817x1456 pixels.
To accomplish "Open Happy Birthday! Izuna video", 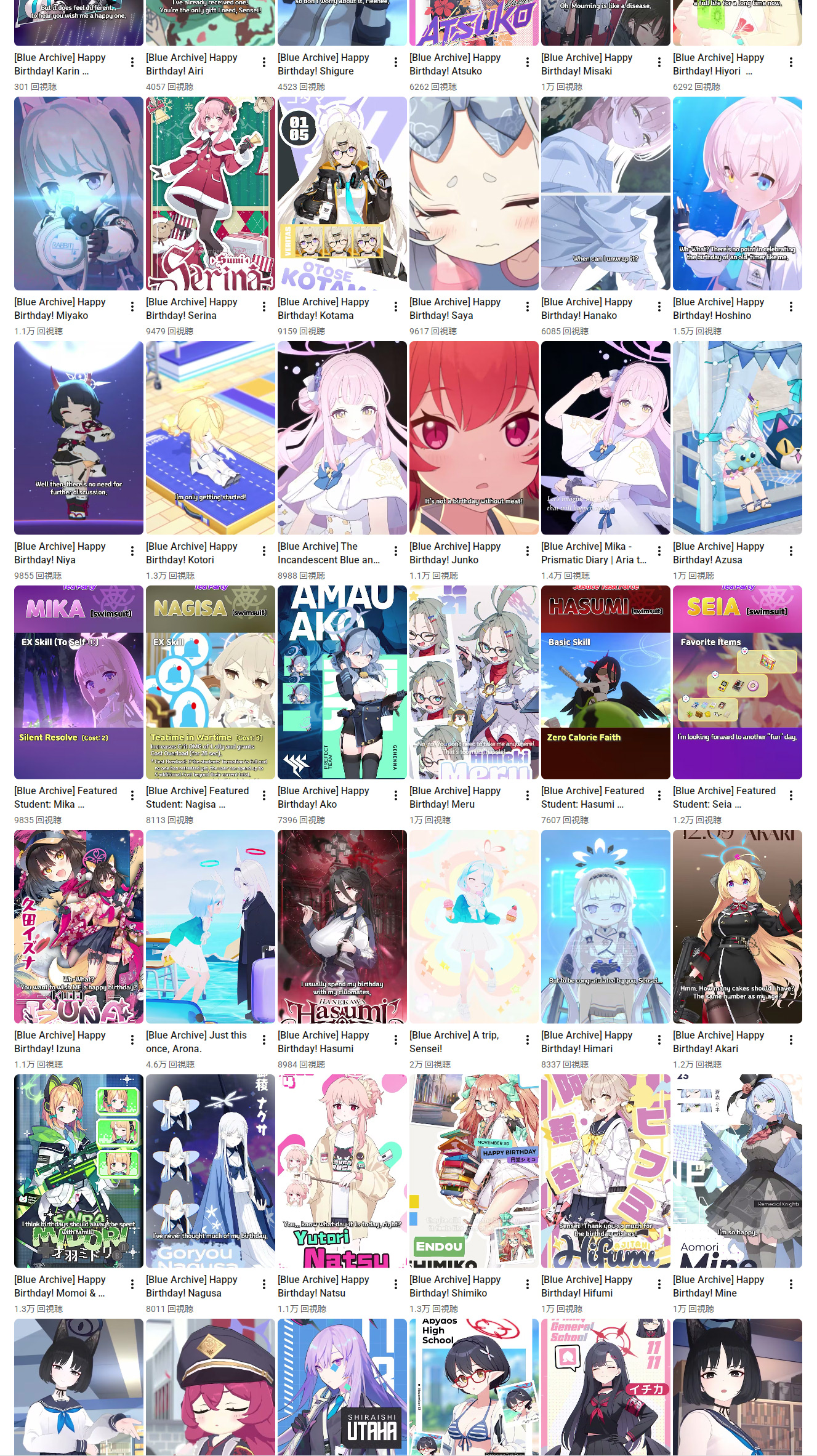I will click(79, 927).
